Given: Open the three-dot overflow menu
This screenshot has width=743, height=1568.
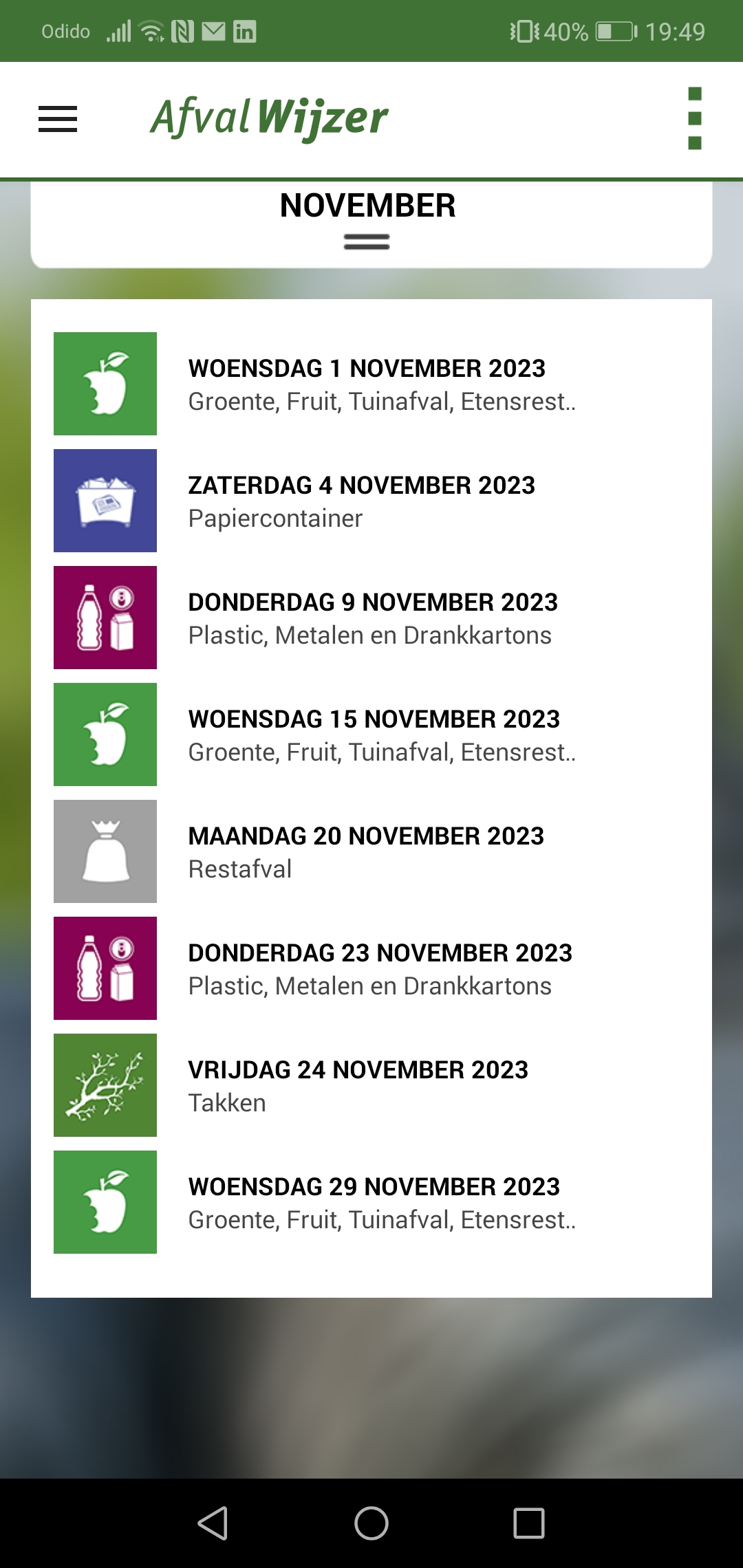Looking at the screenshot, I should [x=694, y=118].
